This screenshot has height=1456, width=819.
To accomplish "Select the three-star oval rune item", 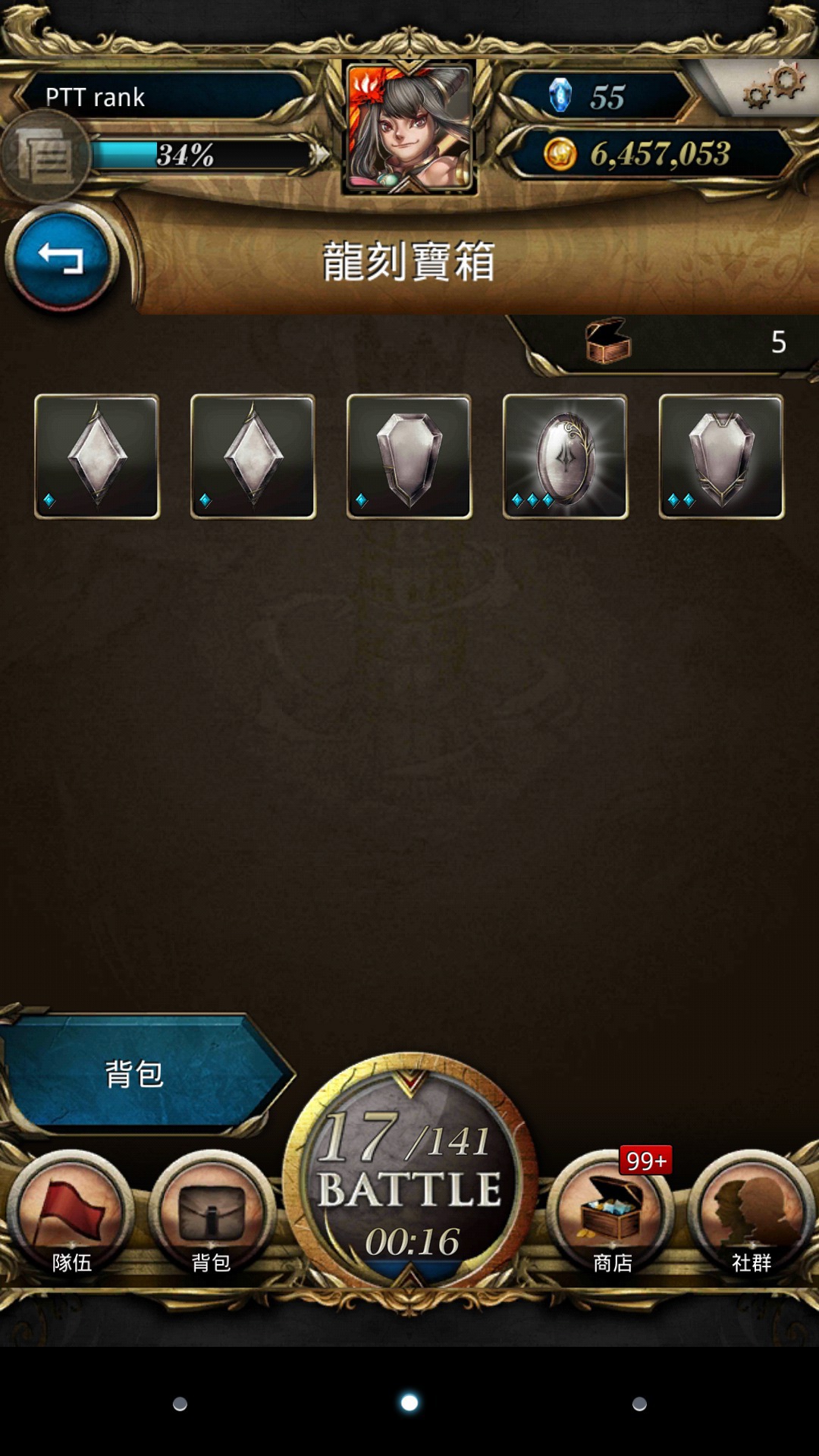I will pyautogui.click(x=566, y=457).
